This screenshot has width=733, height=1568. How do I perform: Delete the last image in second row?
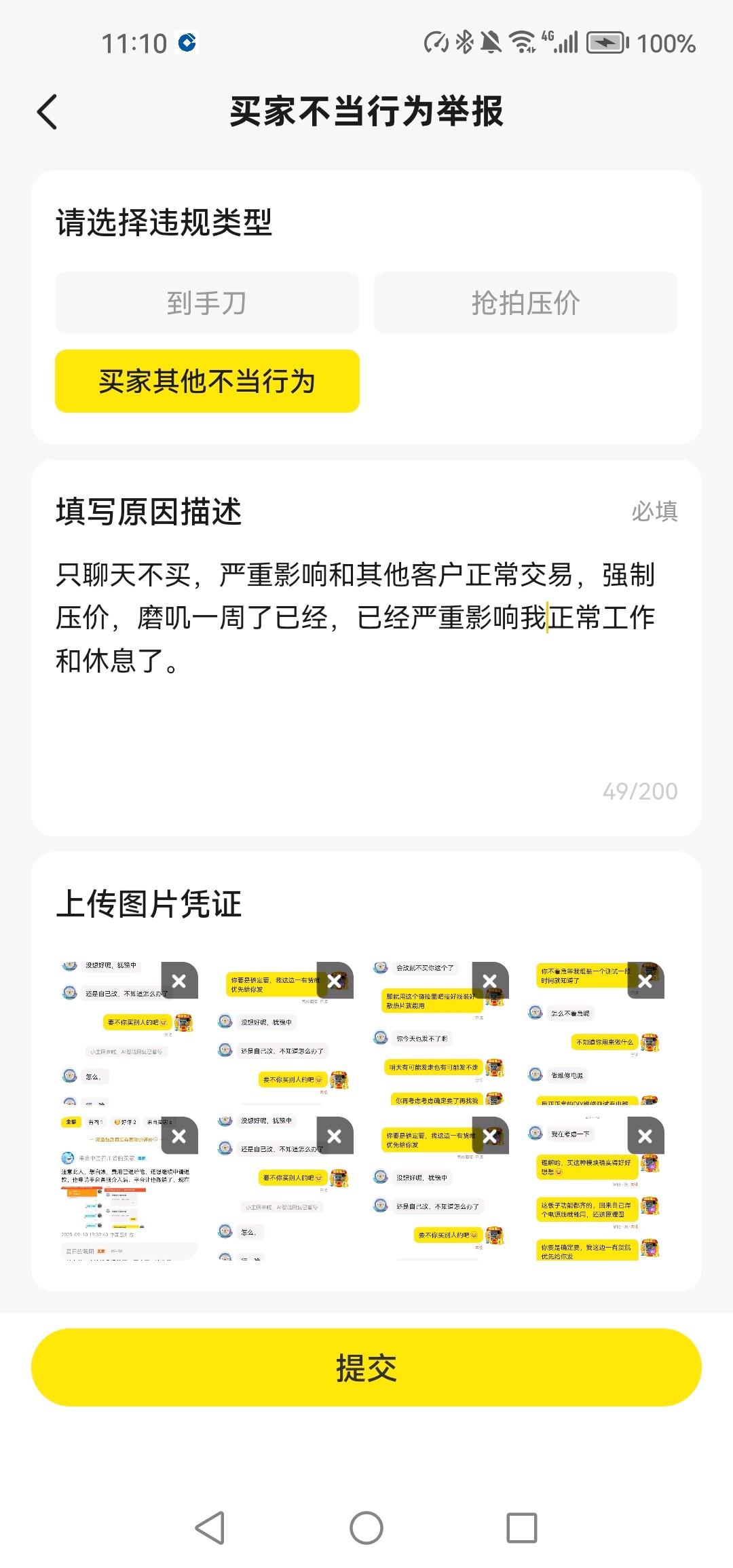tap(645, 1136)
